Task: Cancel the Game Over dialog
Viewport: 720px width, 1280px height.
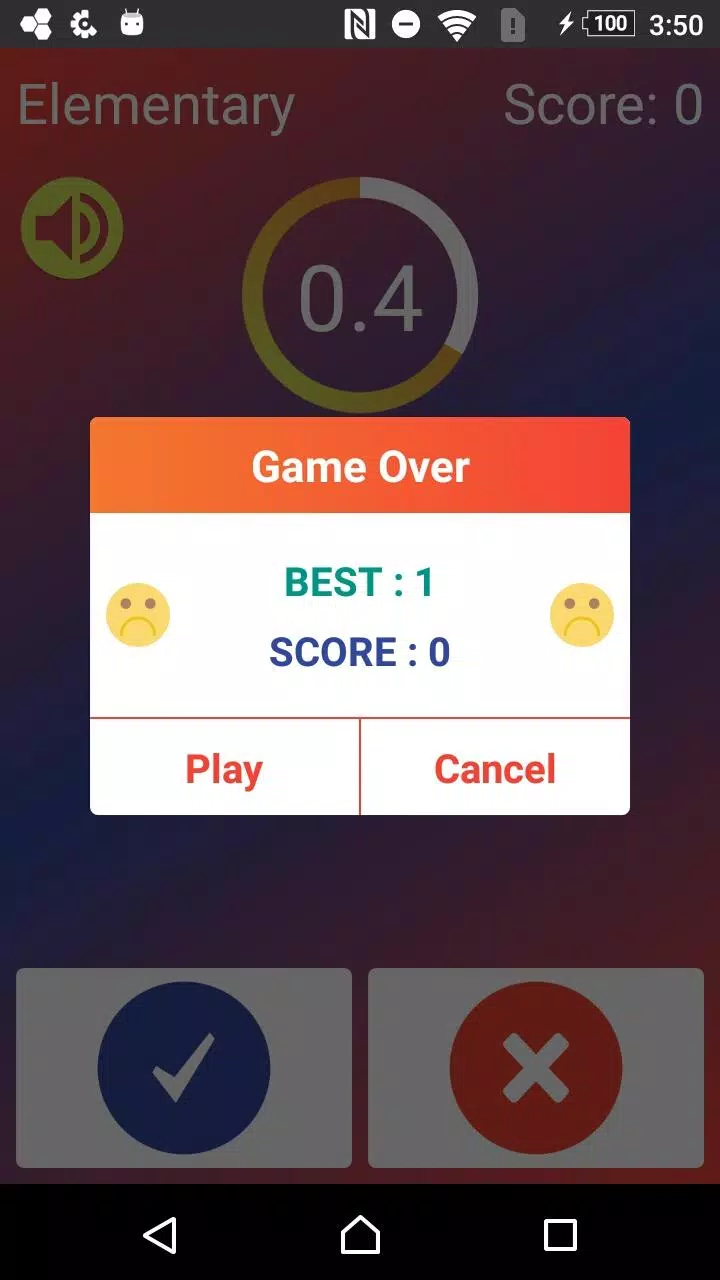Action: (495, 768)
